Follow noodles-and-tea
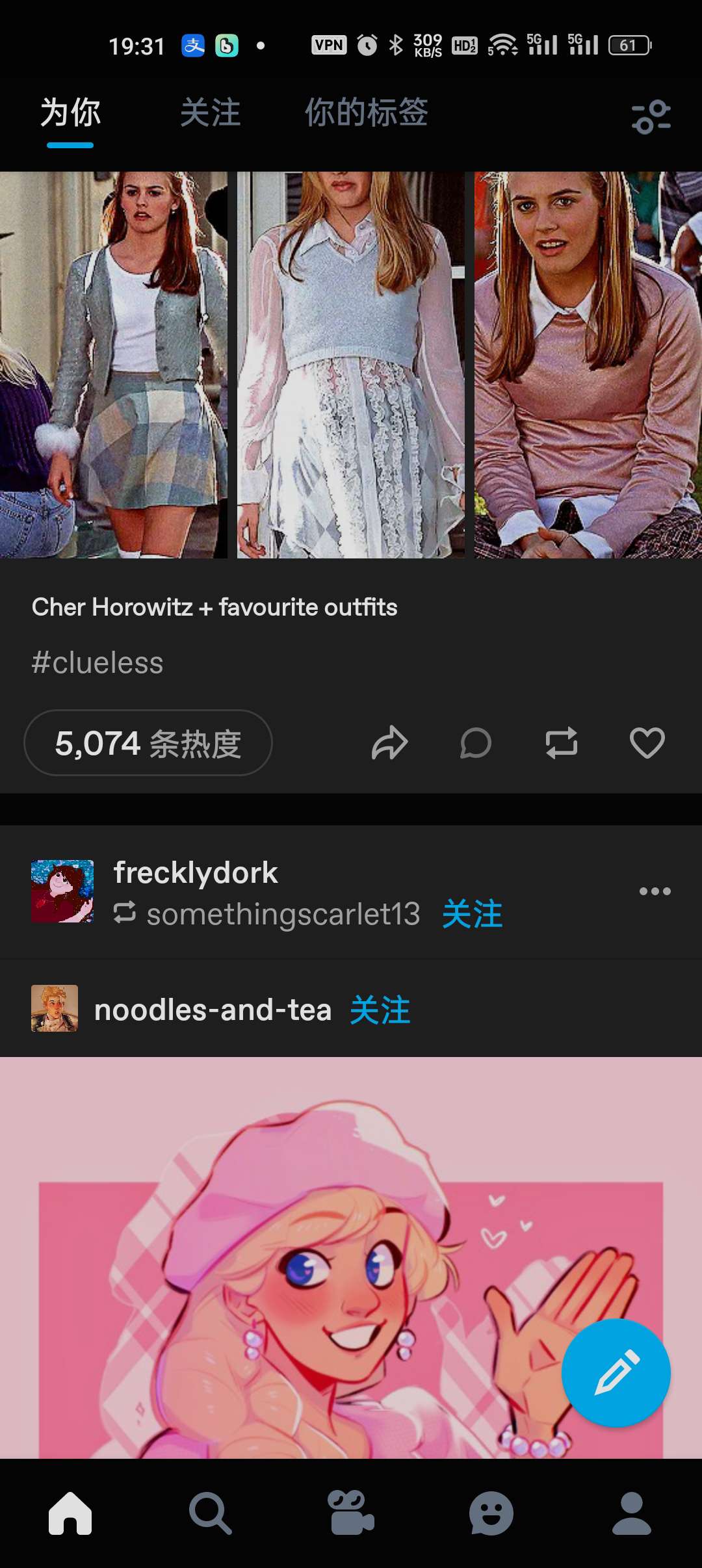The height and width of the screenshot is (1568, 702). [380, 1010]
